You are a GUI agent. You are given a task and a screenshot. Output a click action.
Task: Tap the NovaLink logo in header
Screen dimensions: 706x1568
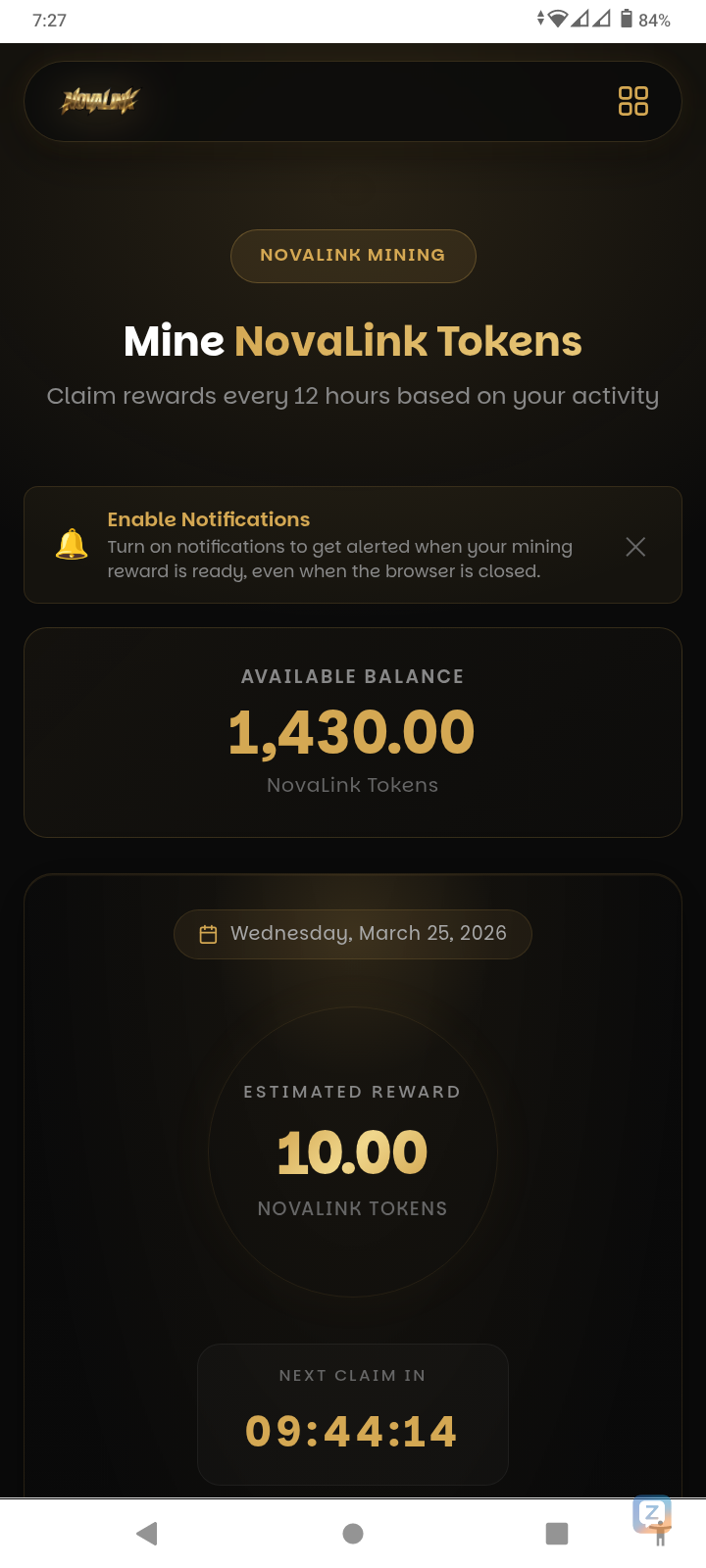(101, 100)
